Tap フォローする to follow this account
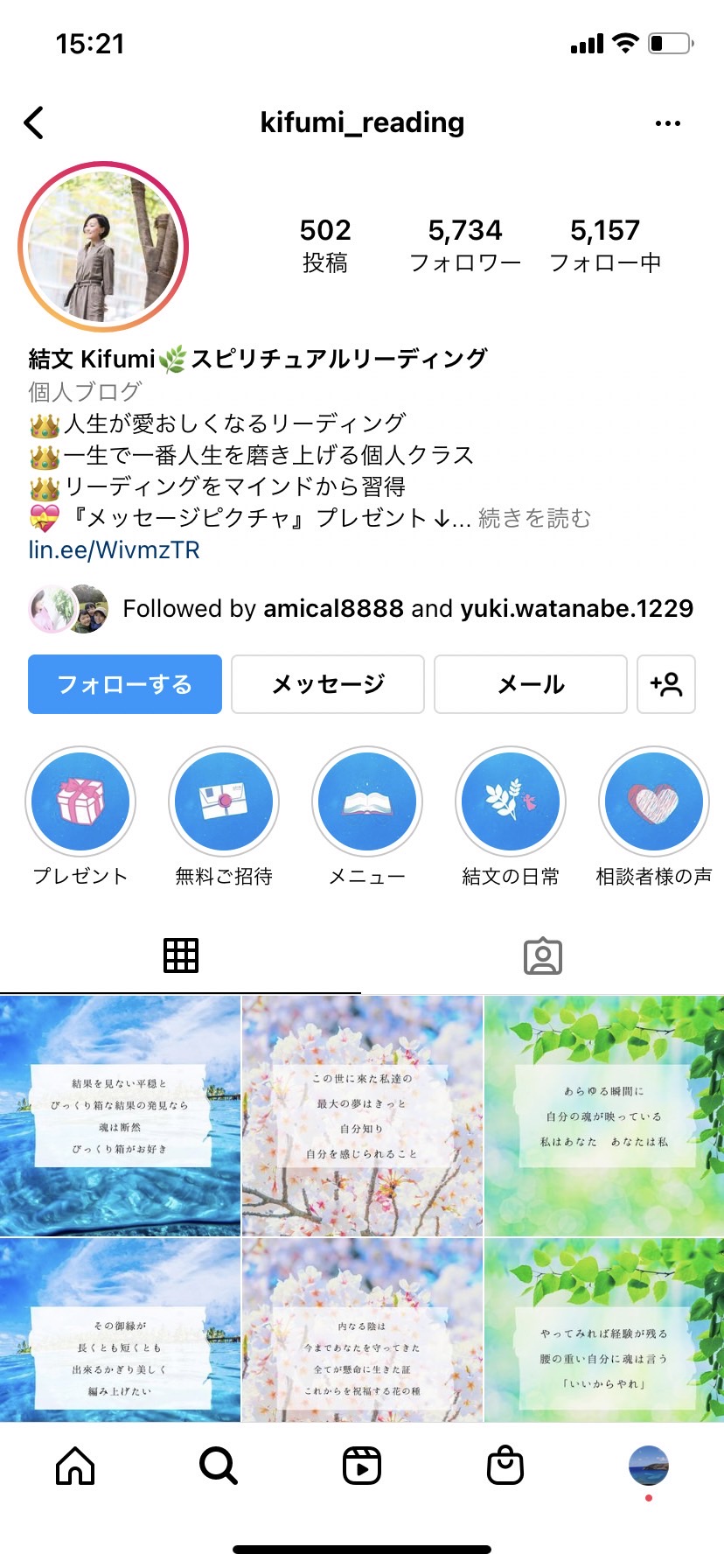The image size is (724, 1568). click(125, 684)
